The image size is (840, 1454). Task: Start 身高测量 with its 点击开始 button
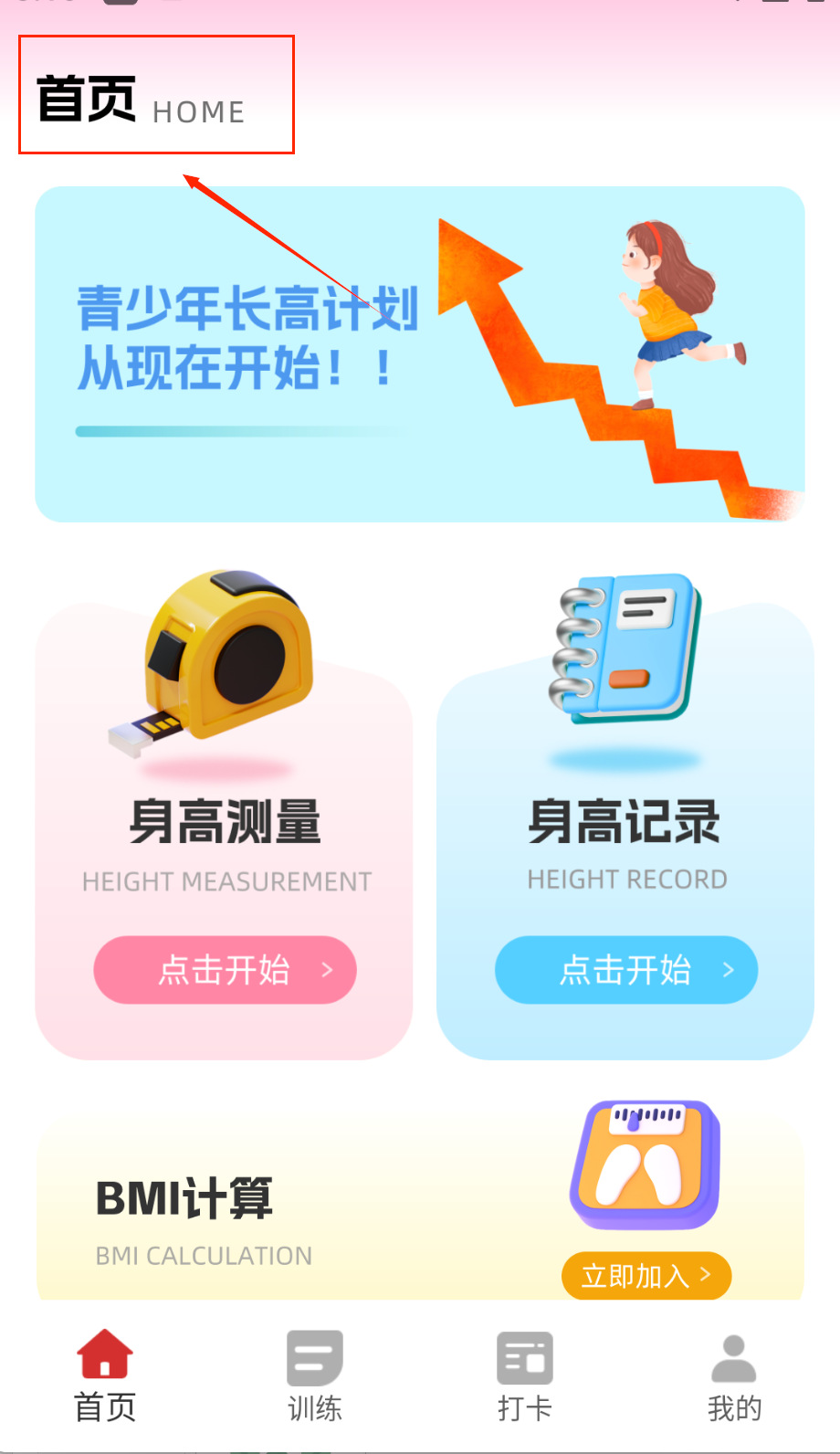pos(225,970)
